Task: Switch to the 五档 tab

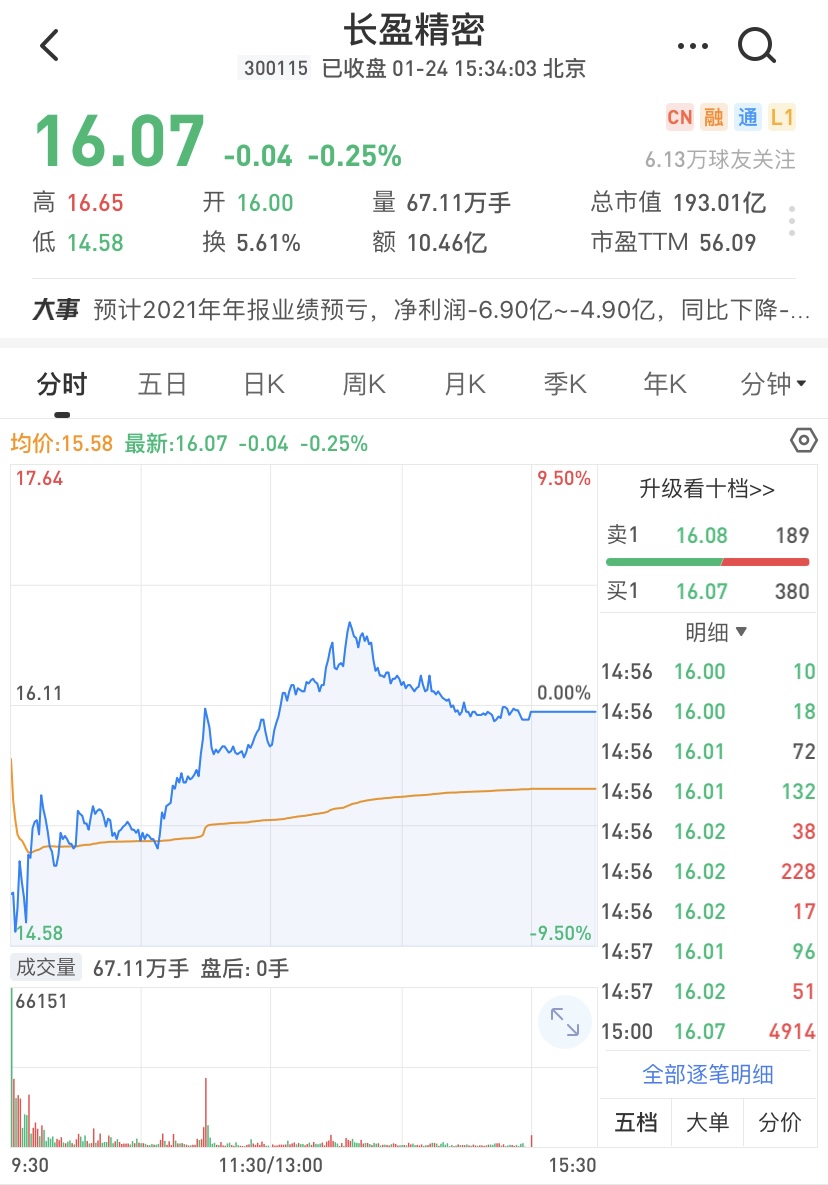Action: pyautogui.click(x=635, y=1122)
